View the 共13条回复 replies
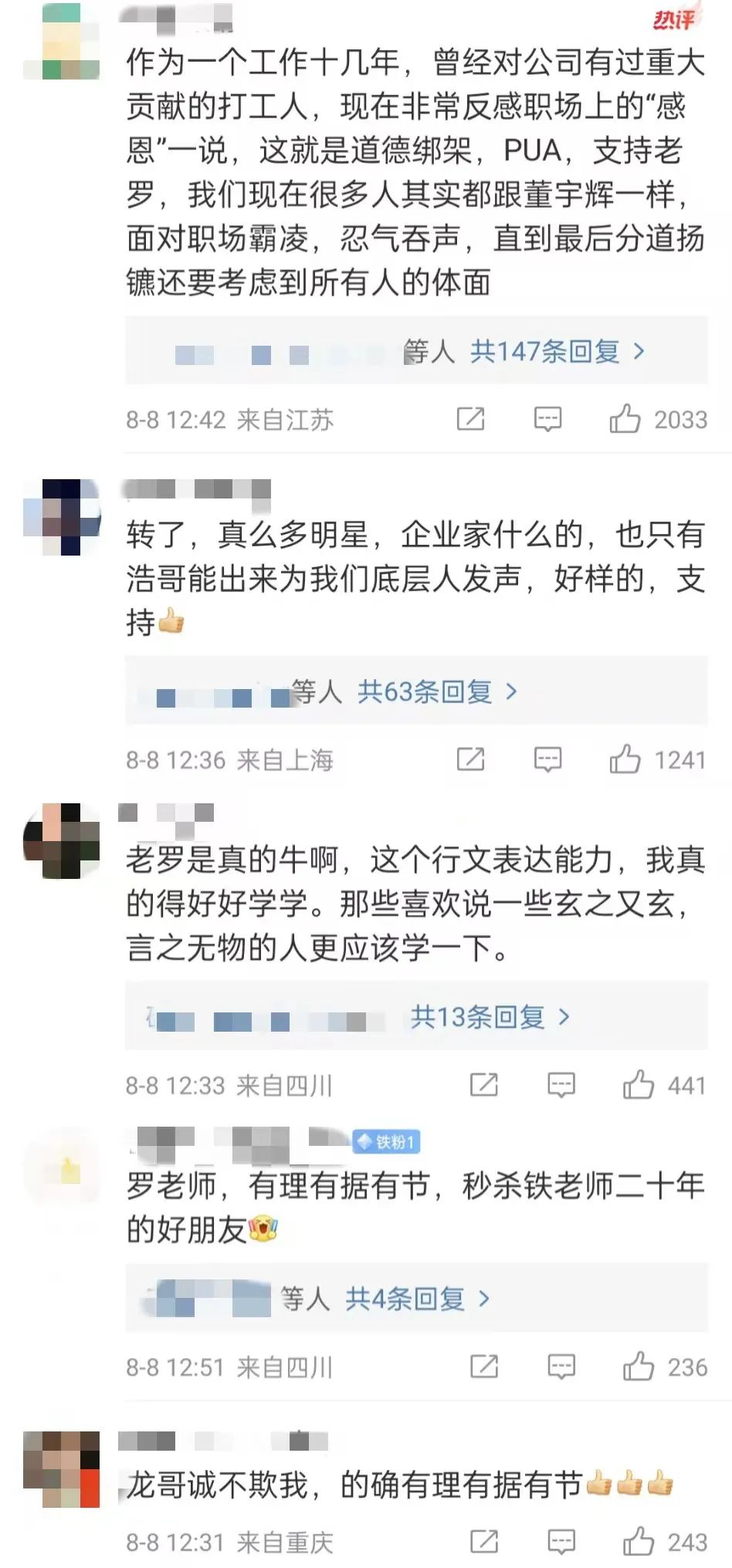The width and height of the screenshot is (732, 1568). coord(489,1017)
